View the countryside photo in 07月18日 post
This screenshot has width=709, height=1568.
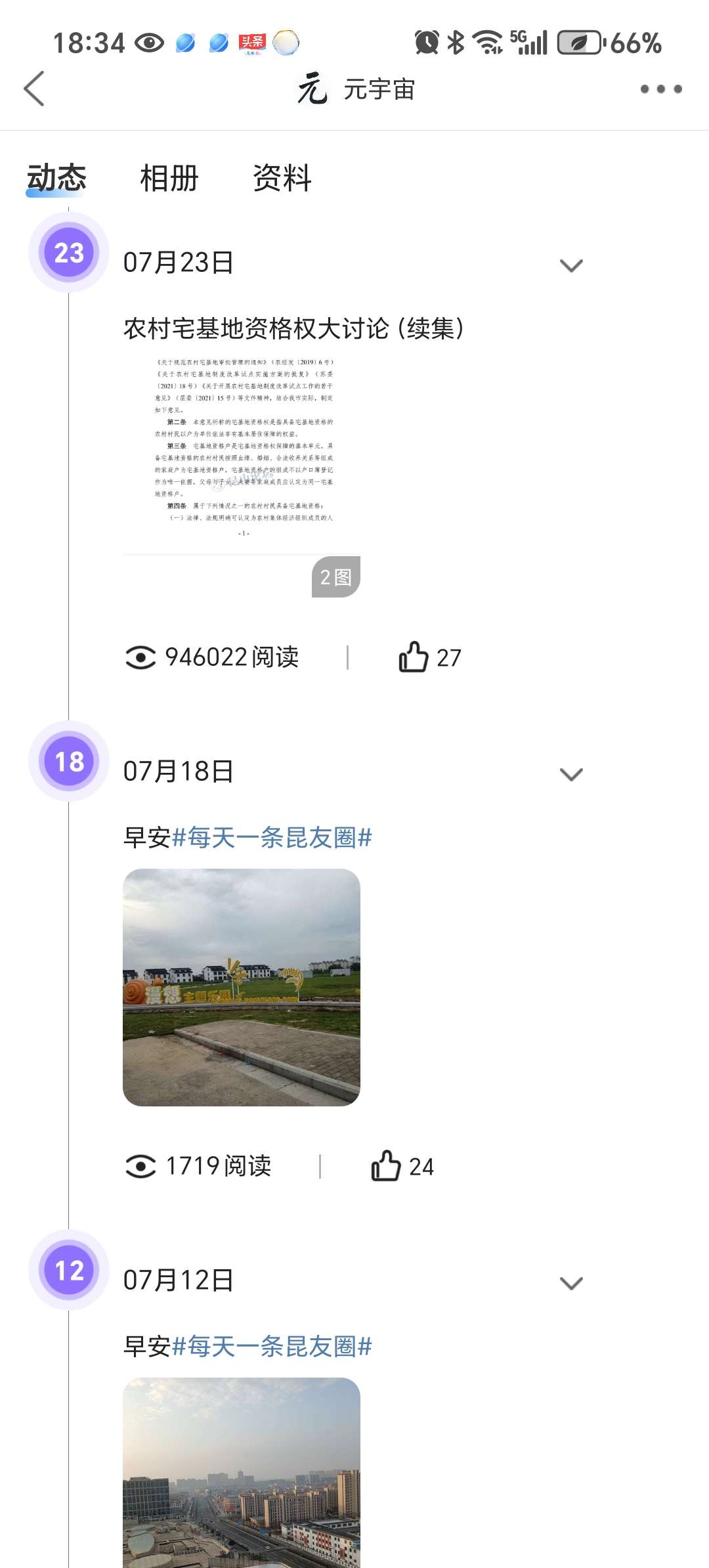click(242, 988)
